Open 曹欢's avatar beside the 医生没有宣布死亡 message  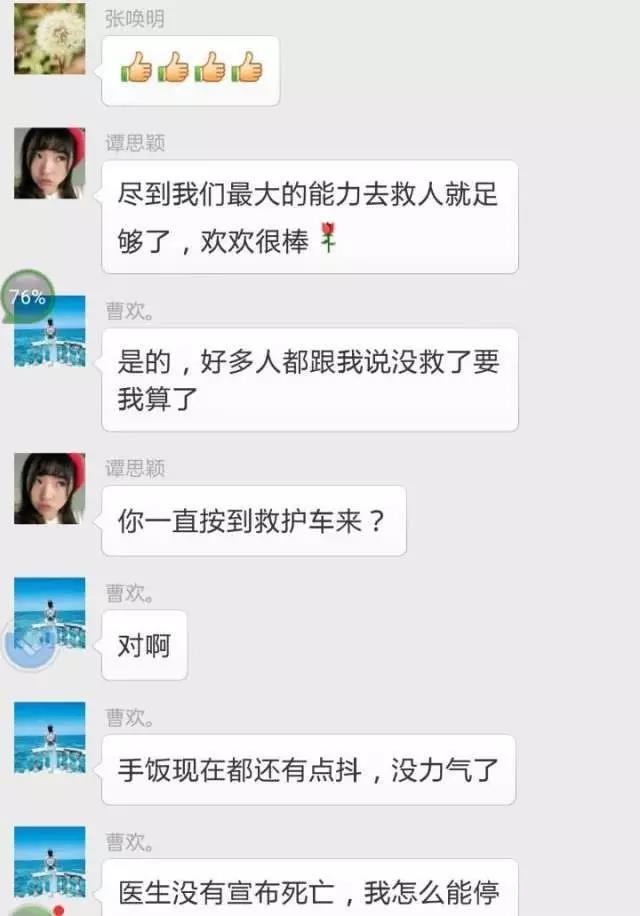[50, 862]
